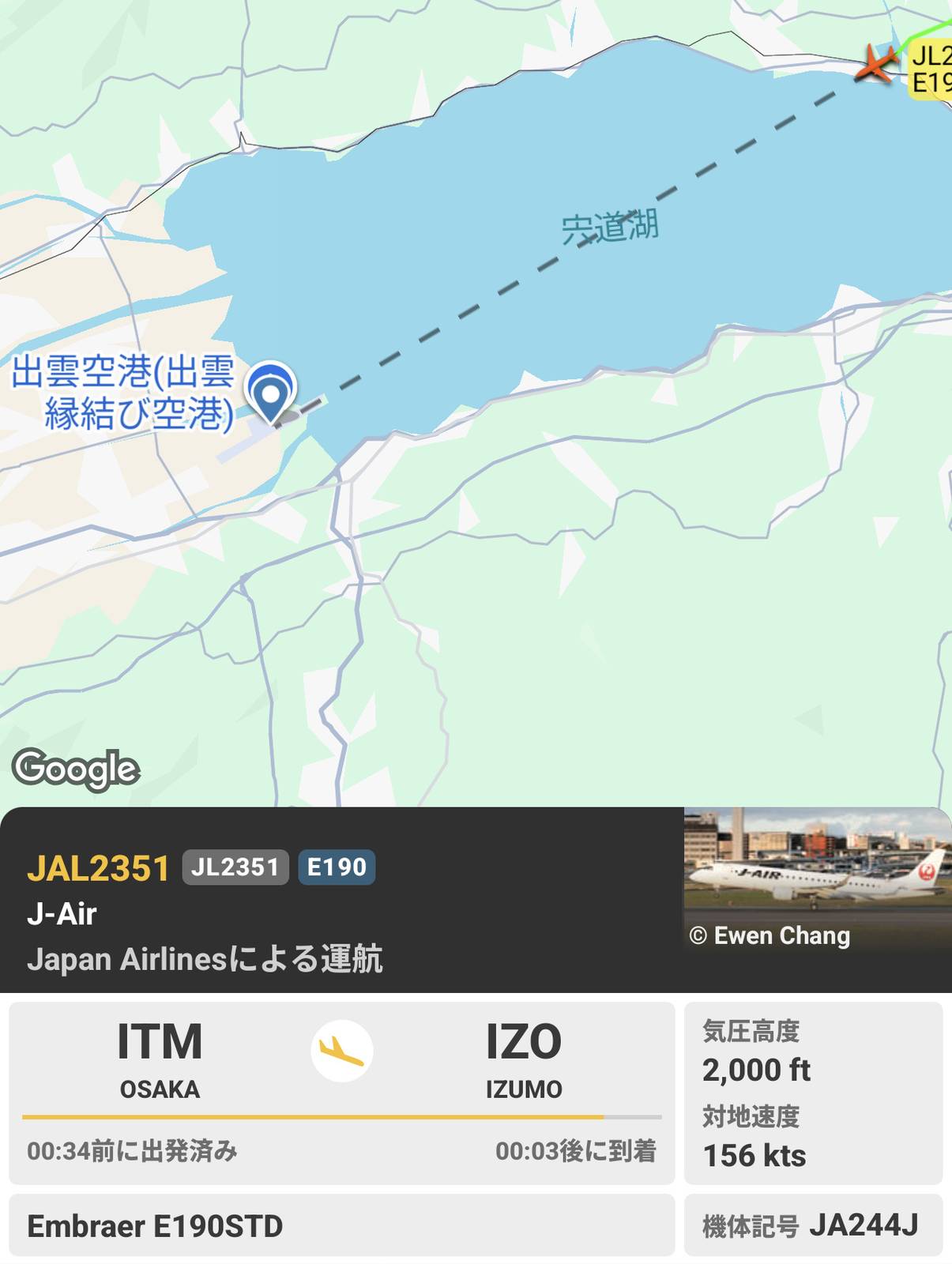Open the ITM Osaka to IZO Izumo route card
The width and height of the screenshot is (952, 1264).
[x=341, y=1093]
